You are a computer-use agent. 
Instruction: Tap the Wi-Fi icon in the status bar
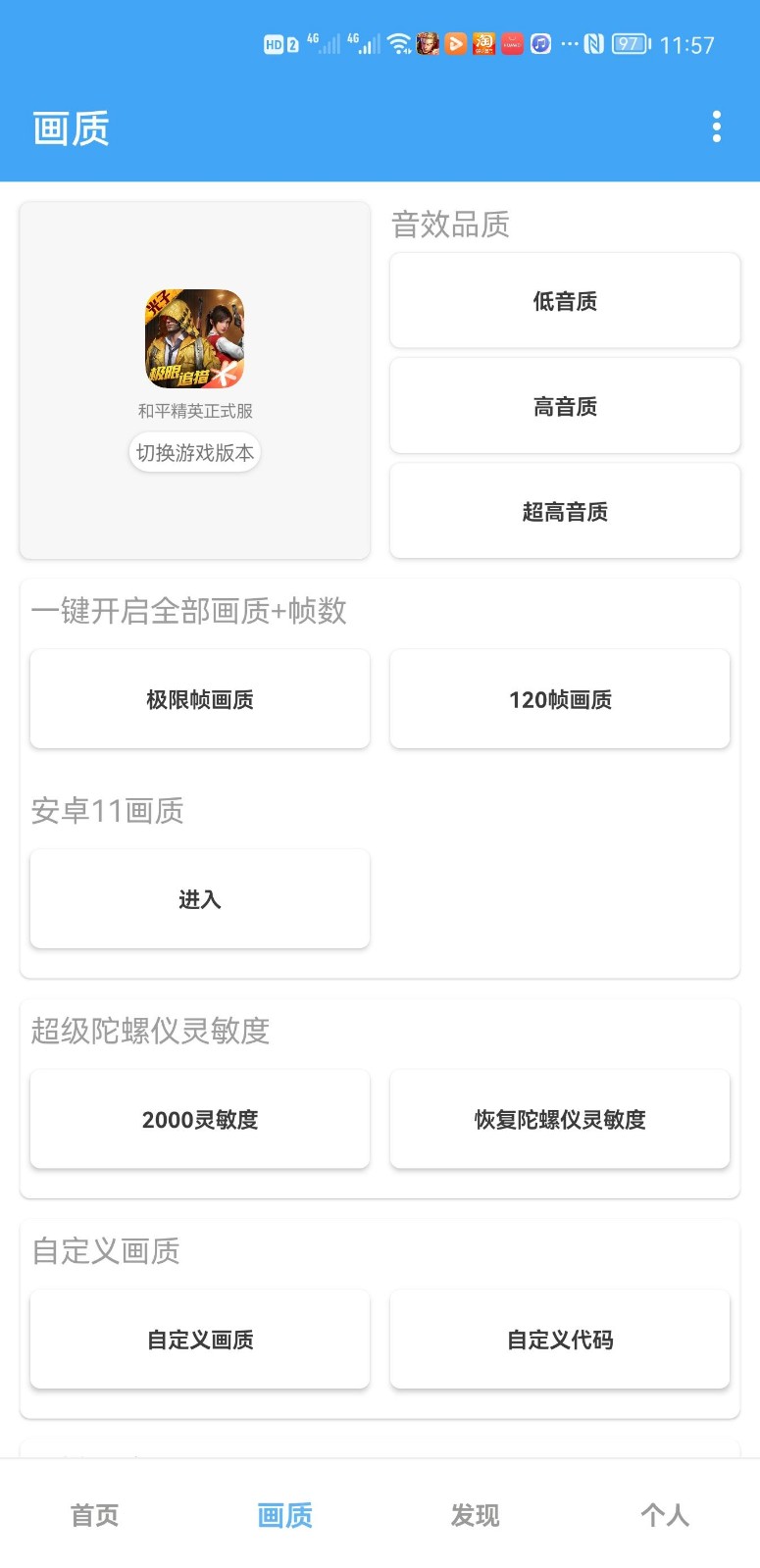click(402, 44)
